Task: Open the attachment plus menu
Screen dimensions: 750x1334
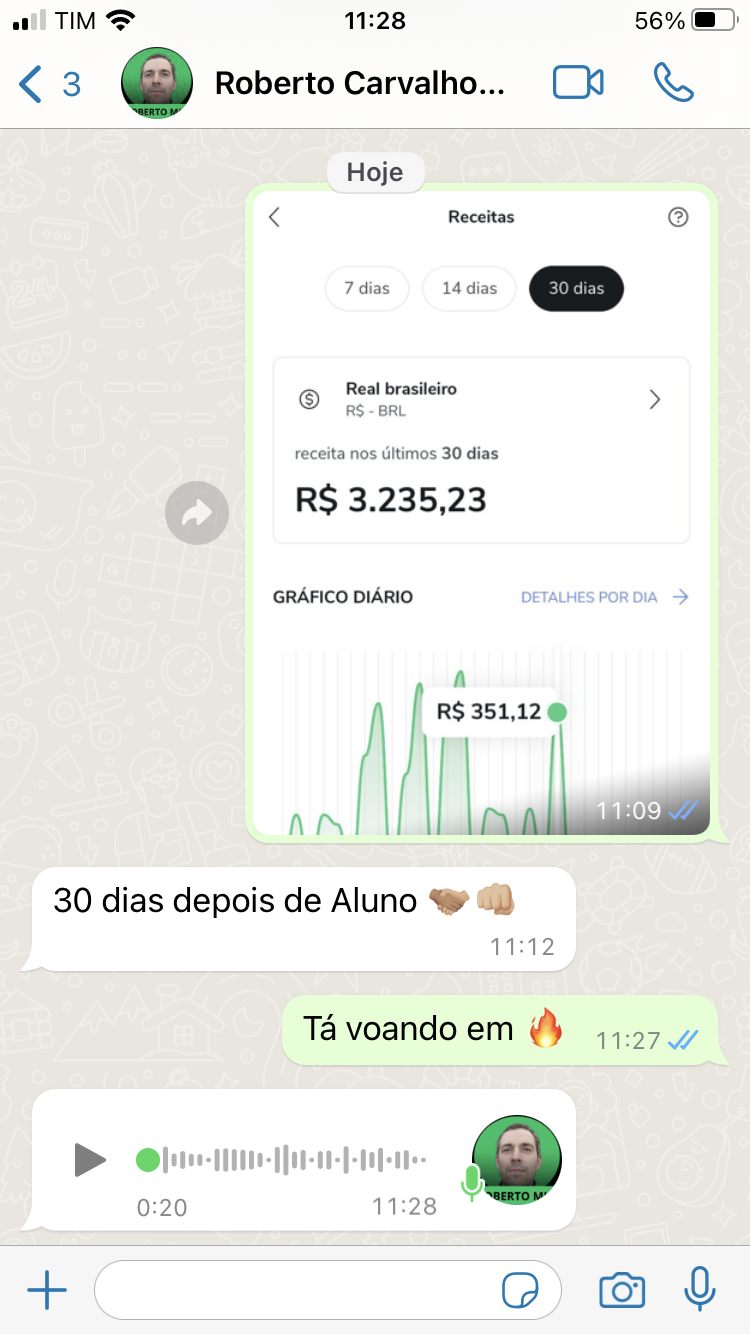Action: (47, 1291)
